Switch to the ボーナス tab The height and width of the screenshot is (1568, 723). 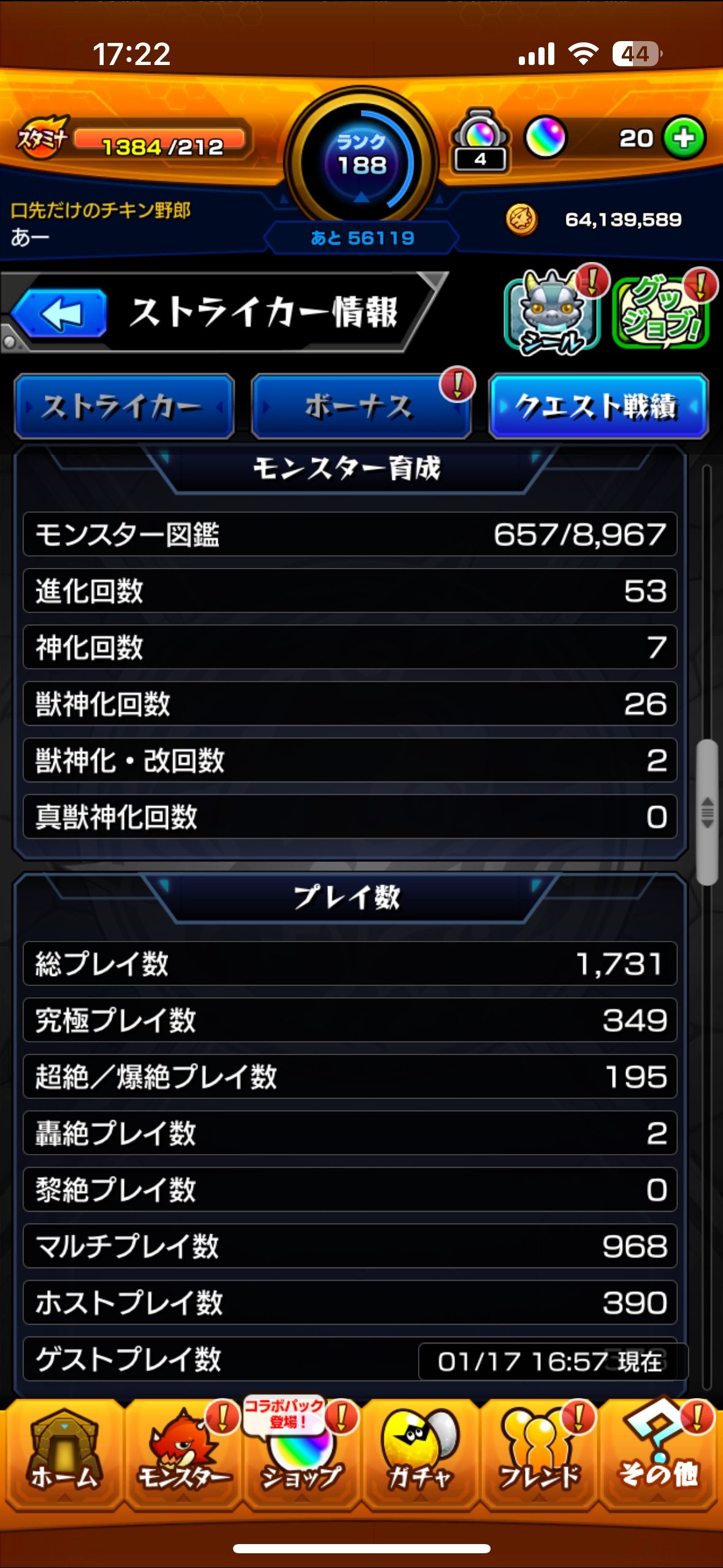(361, 406)
